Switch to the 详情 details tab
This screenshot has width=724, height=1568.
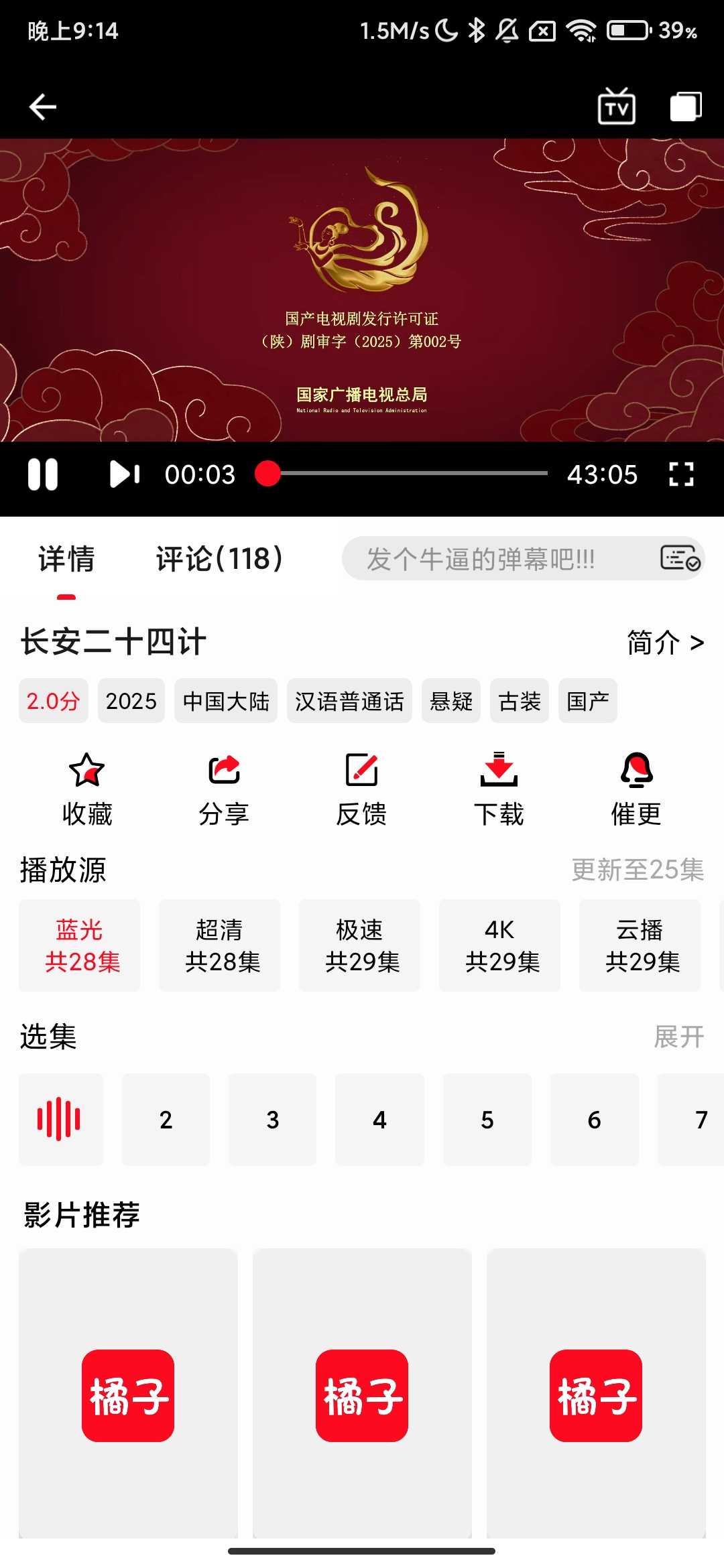pyautogui.click(x=66, y=559)
